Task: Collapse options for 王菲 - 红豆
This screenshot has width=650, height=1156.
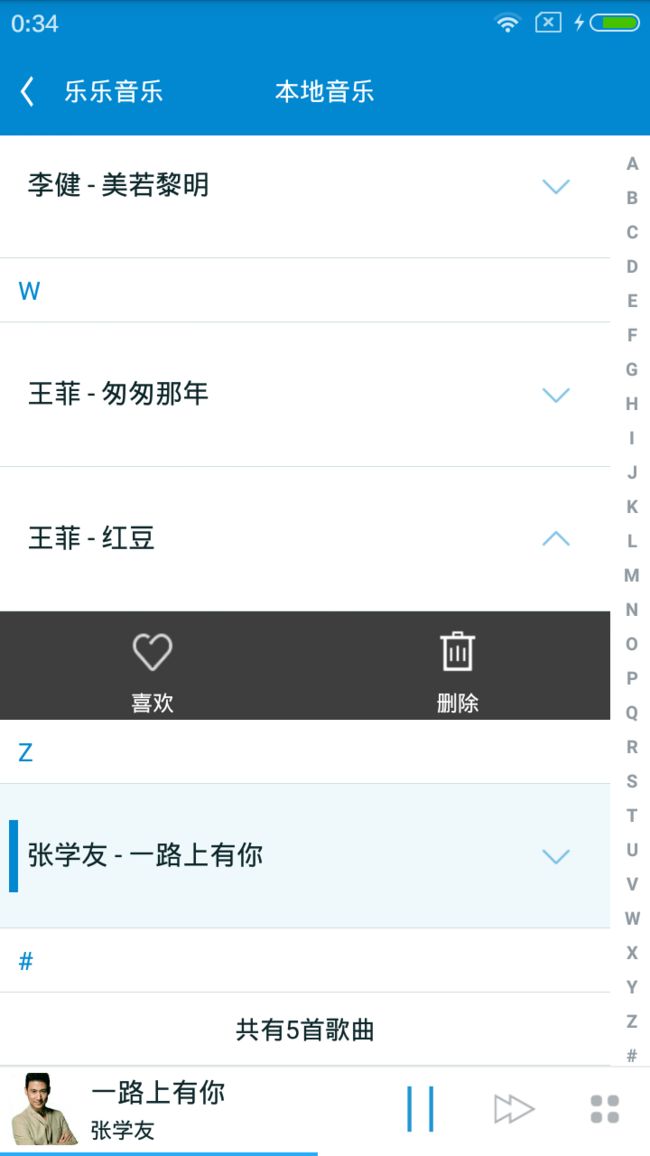Action: (x=556, y=539)
